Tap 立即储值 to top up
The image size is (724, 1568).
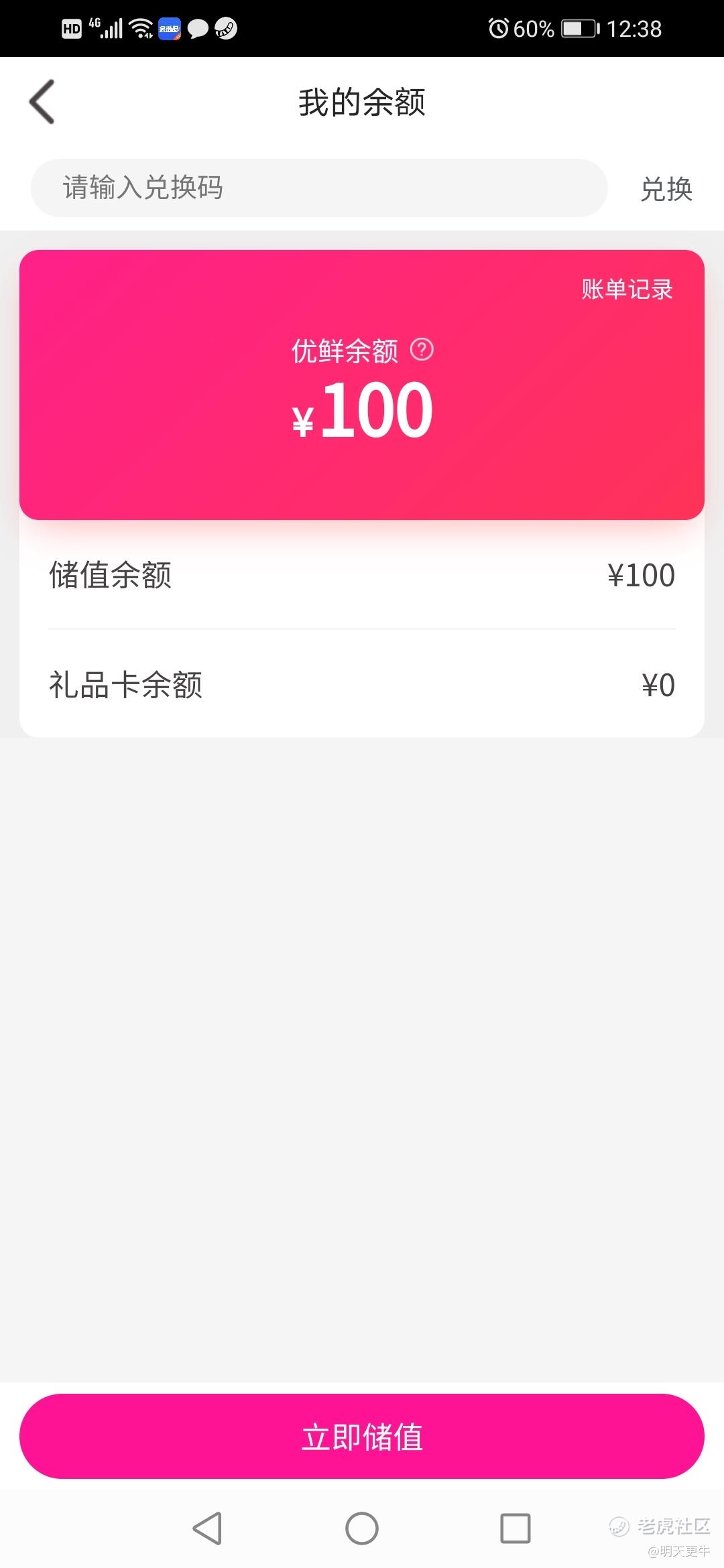click(x=362, y=1436)
